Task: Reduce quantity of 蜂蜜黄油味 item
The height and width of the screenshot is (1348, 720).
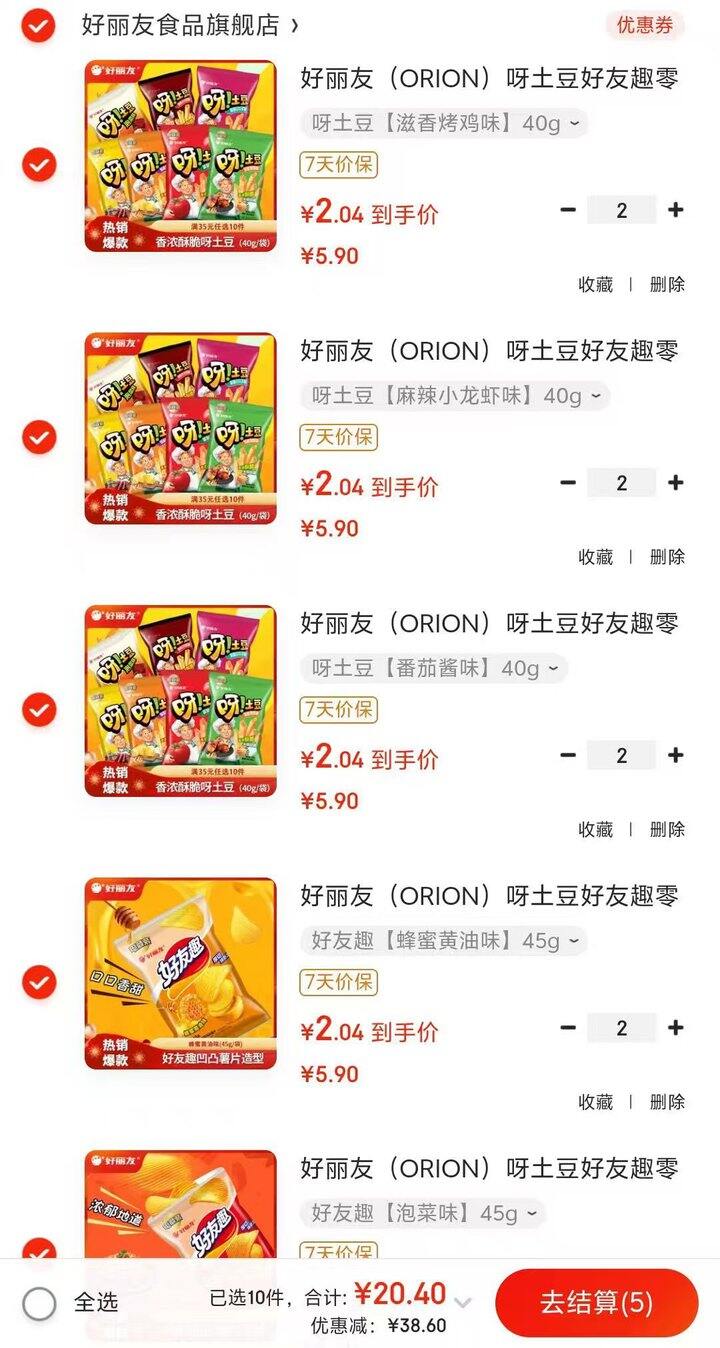Action: [x=568, y=1028]
